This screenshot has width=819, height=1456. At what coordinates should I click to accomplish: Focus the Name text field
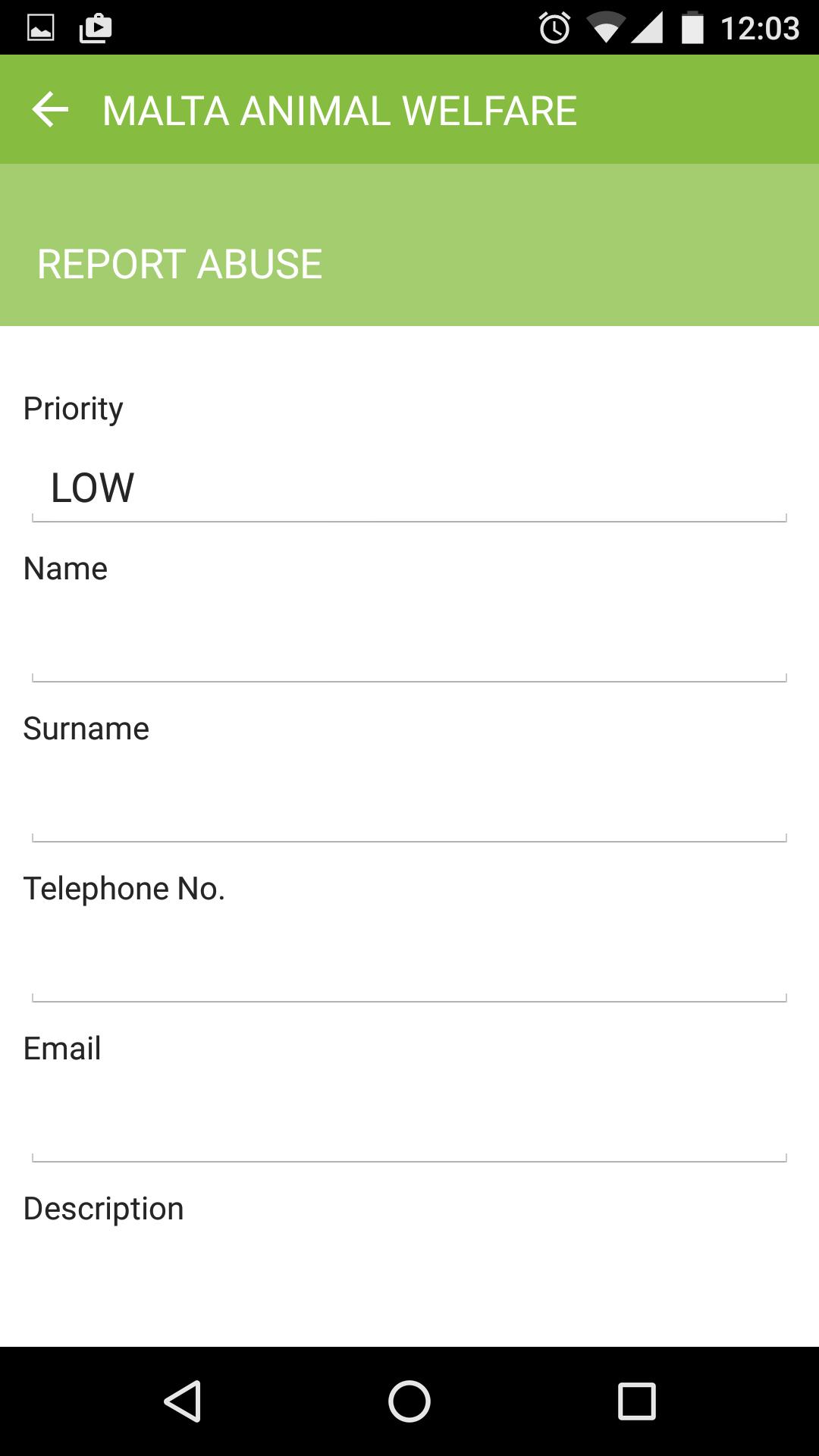409,648
